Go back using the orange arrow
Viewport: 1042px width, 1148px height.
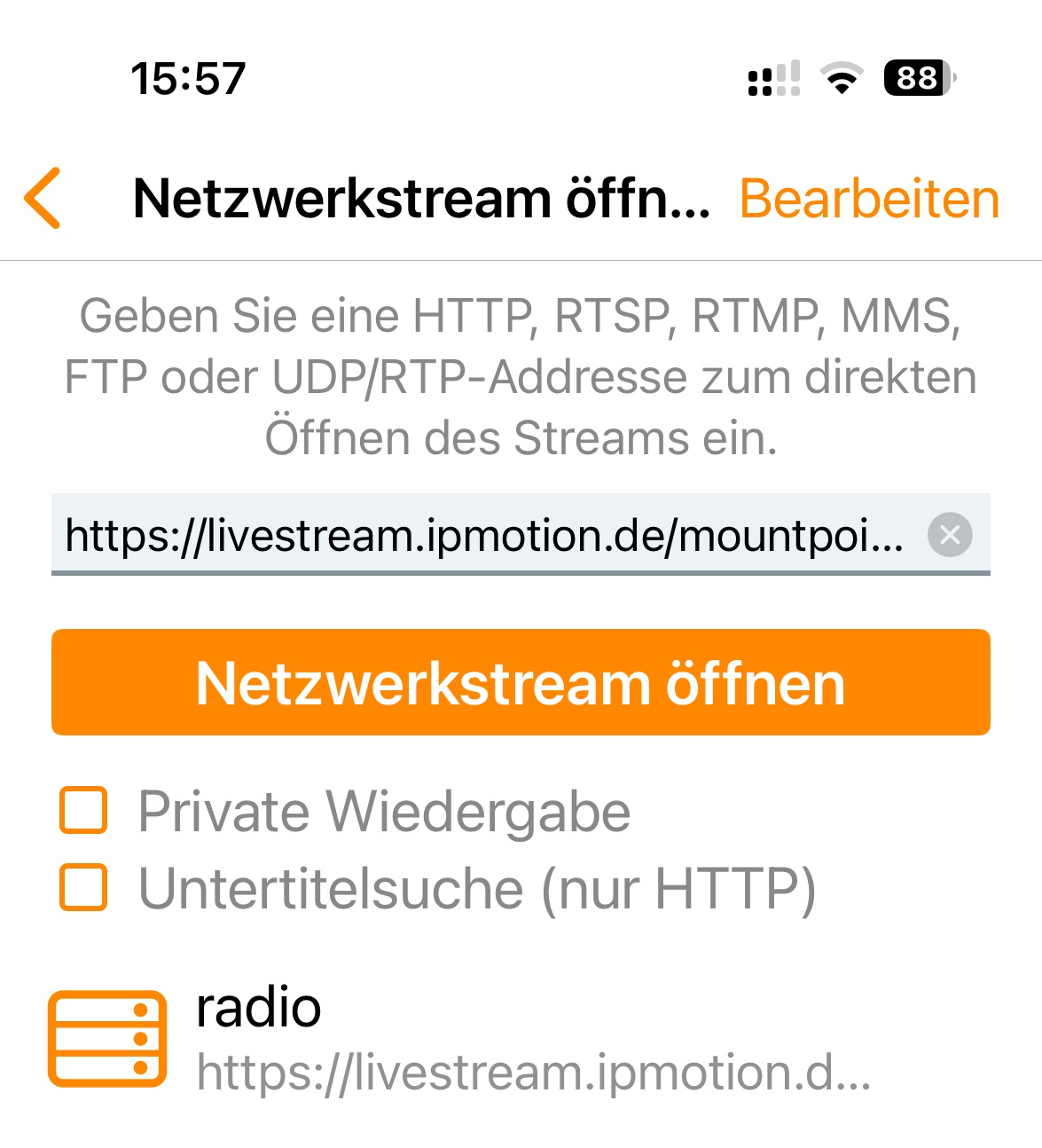43,198
